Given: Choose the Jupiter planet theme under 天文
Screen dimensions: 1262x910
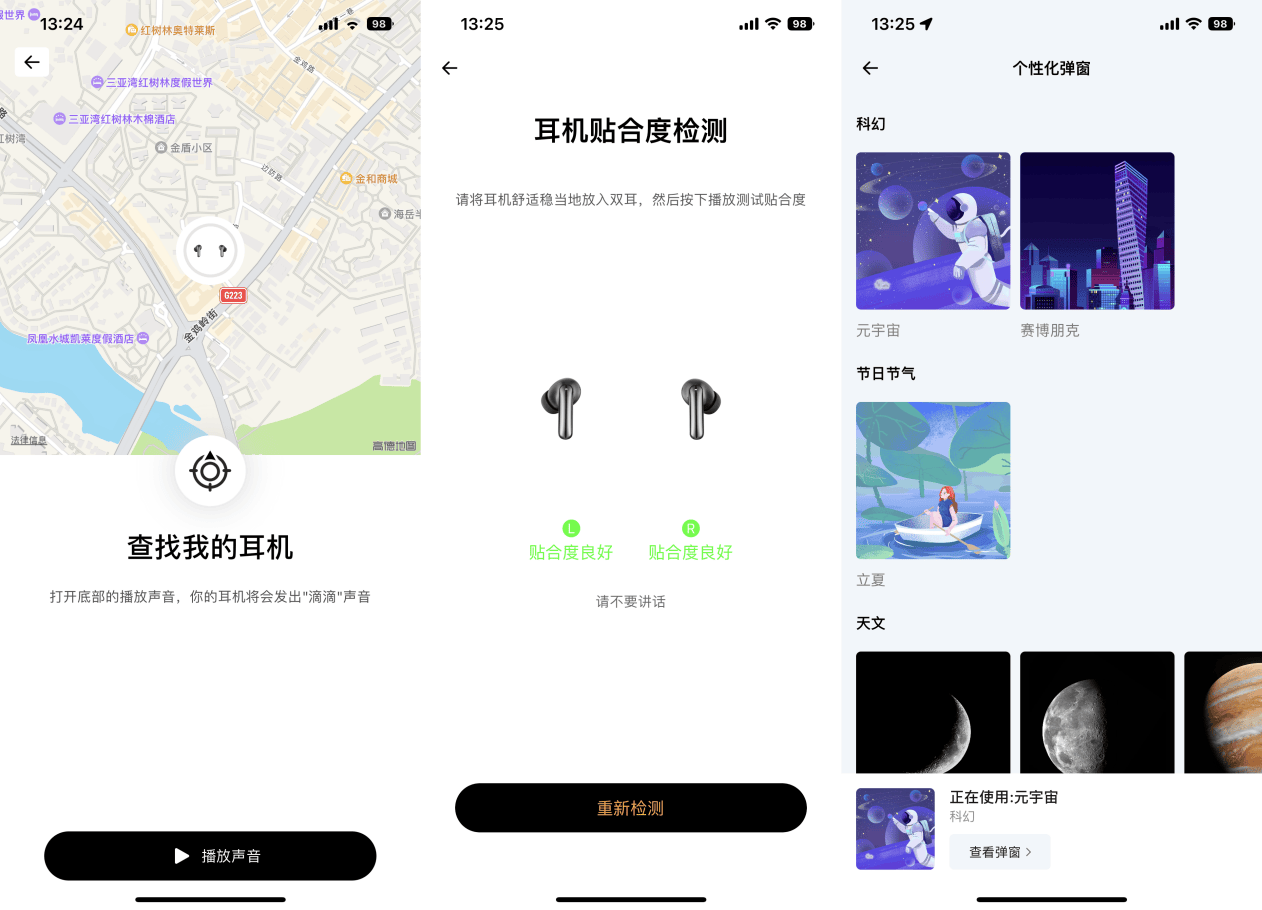Looking at the screenshot, I should click(1225, 712).
